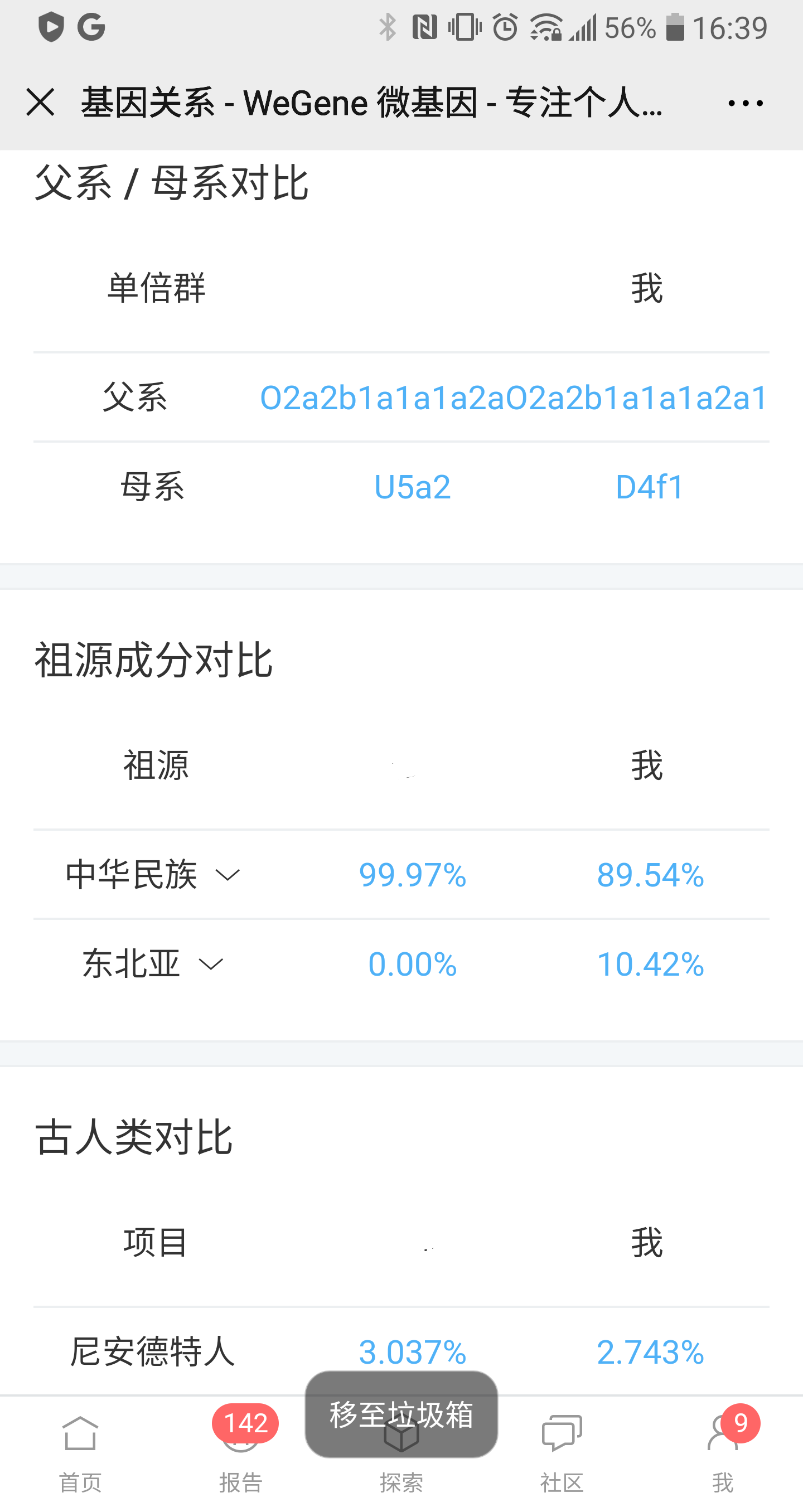The height and width of the screenshot is (1512, 803).
Task: Open the D4f1 maternal haplogroup link
Action: [649, 487]
